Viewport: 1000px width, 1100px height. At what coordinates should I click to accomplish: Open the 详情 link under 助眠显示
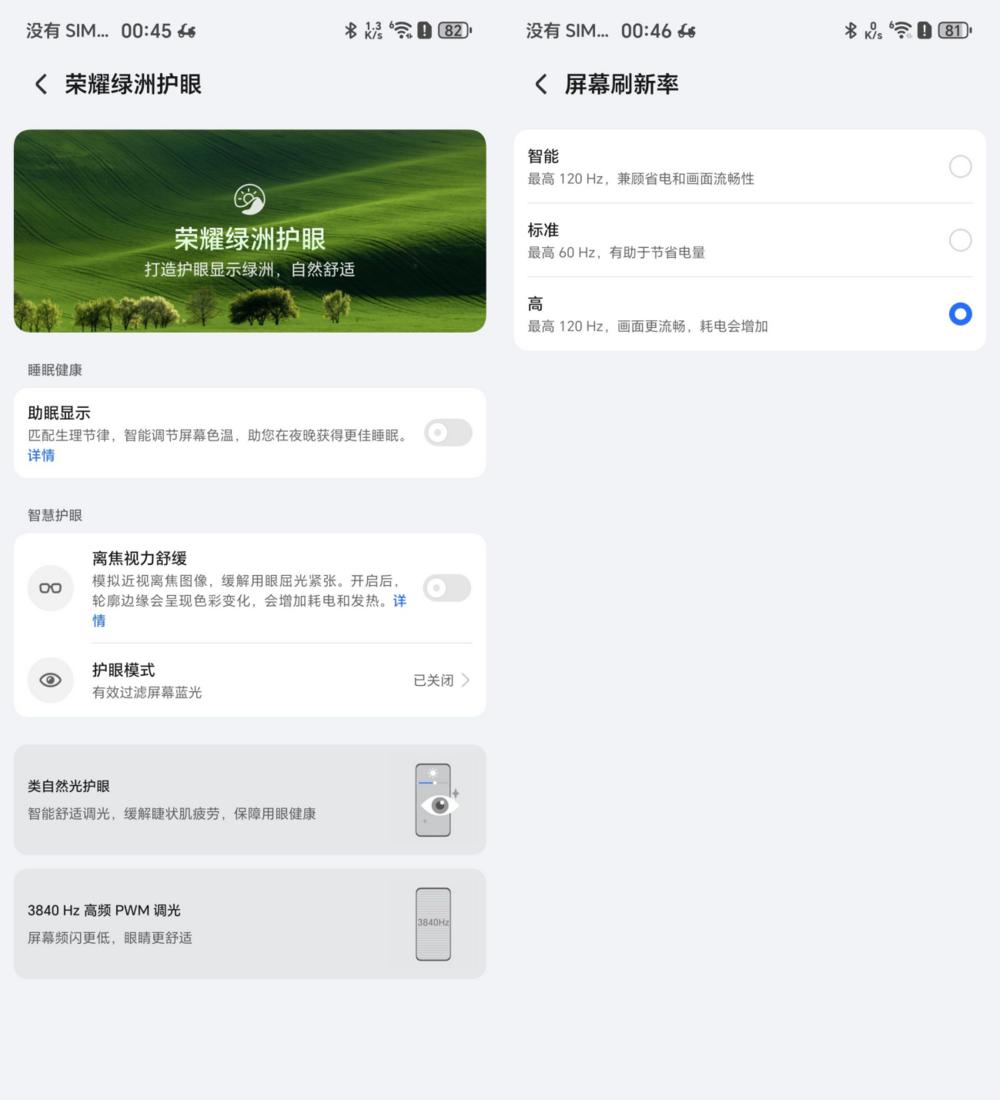coord(41,456)
